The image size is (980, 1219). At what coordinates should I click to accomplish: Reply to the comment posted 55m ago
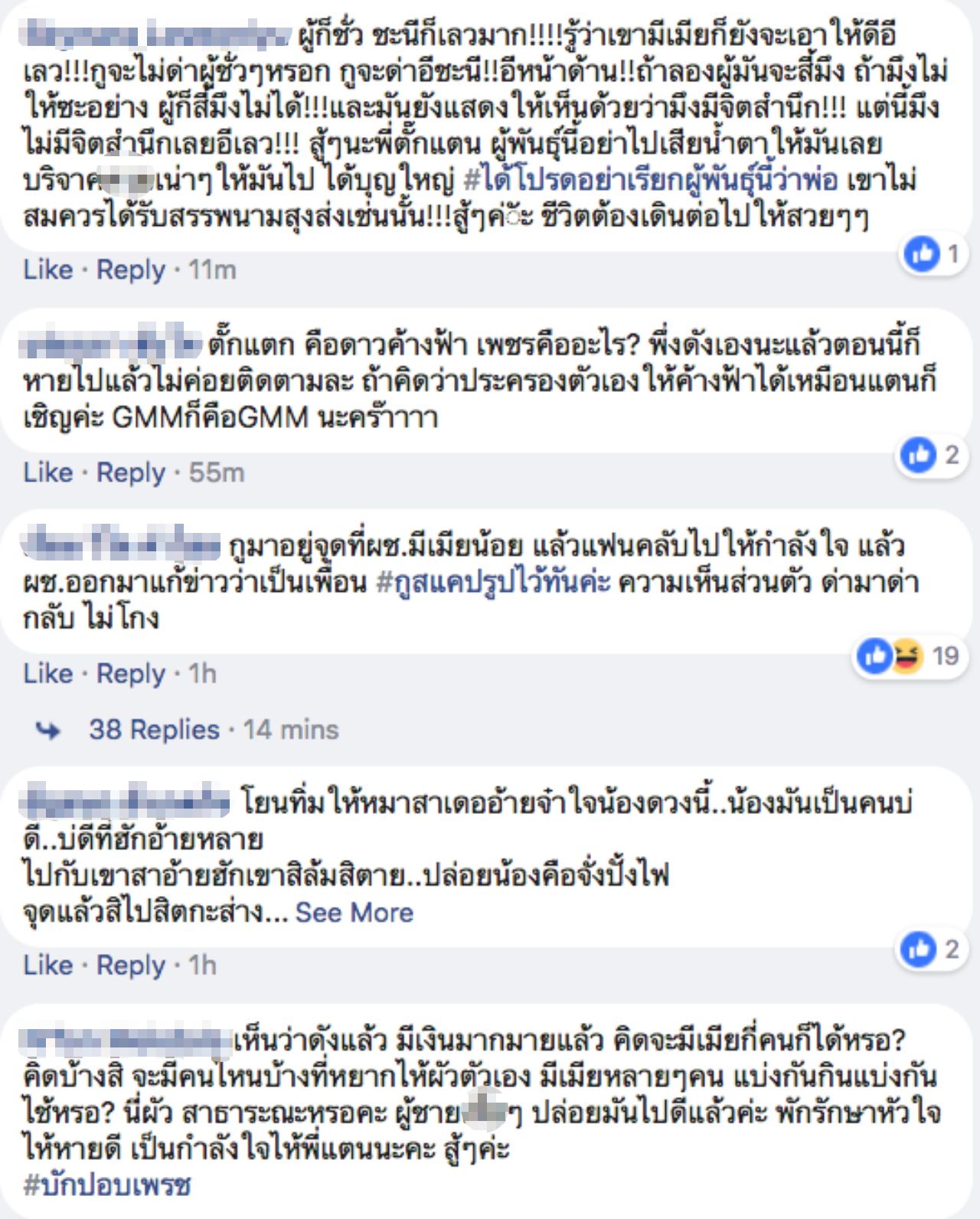pos(130,472)
